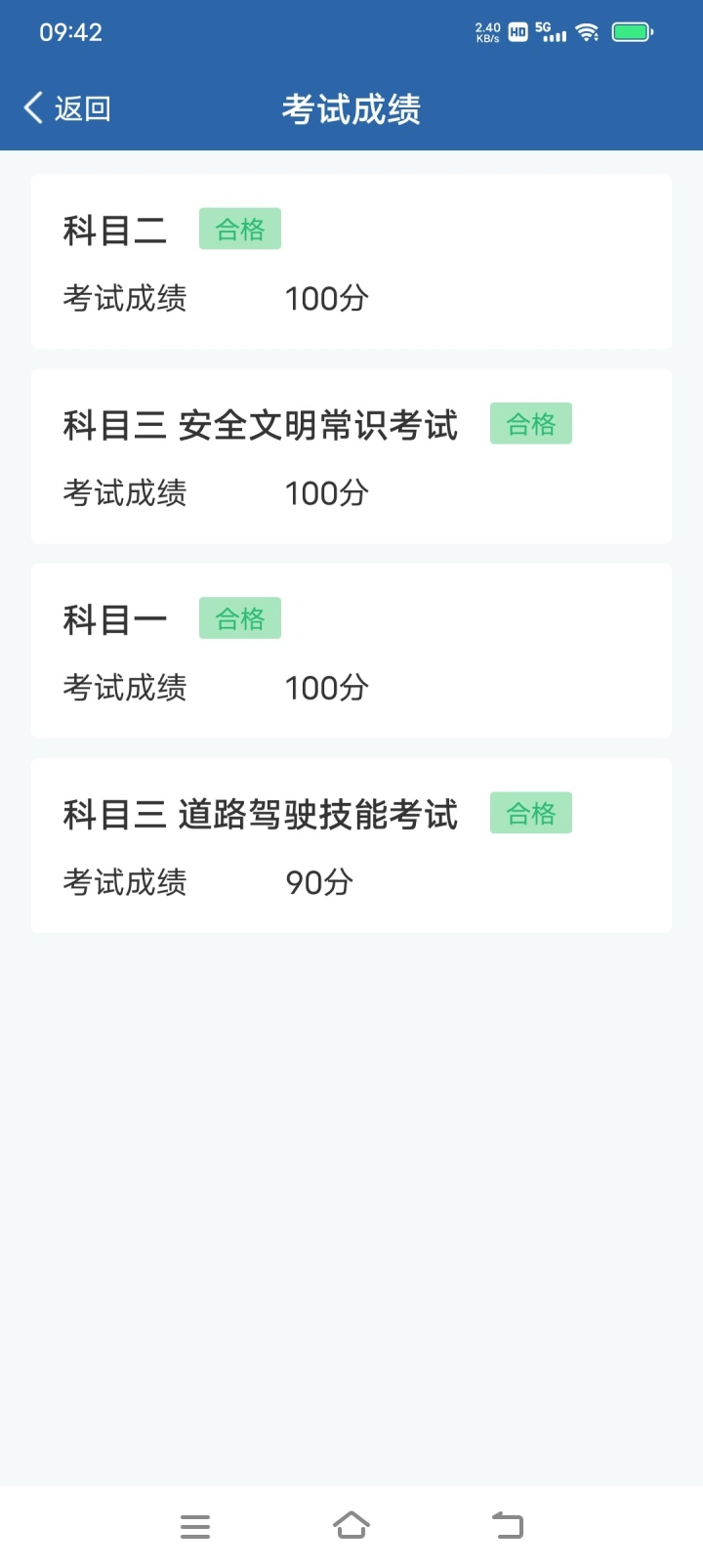Viewport: 703px width, 1568px height.
Task: Tap the system back navigation button
Action: 508,1525
